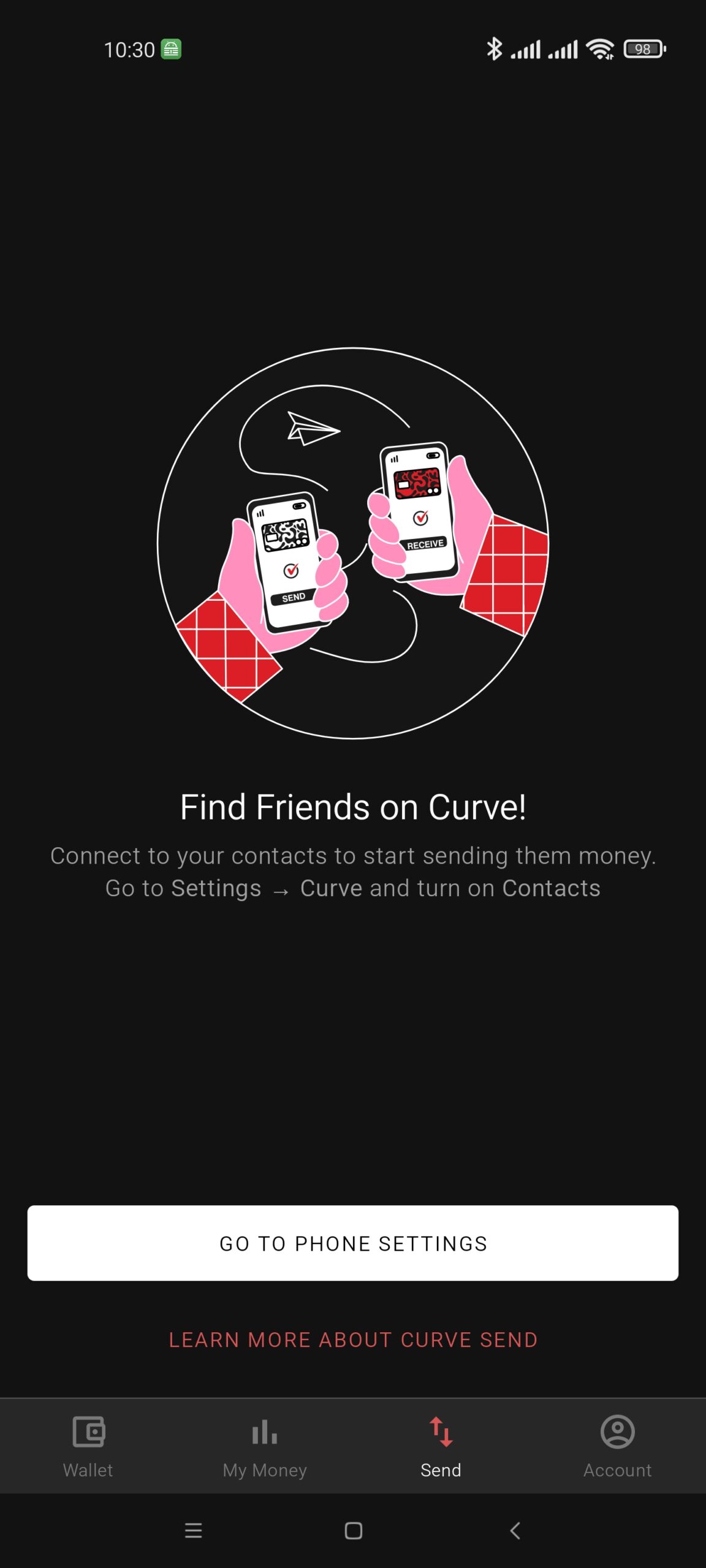Tap Go To Phone Settings button
The image size is (706, 1568).
pyautogui.click(x=353, y=1243)
